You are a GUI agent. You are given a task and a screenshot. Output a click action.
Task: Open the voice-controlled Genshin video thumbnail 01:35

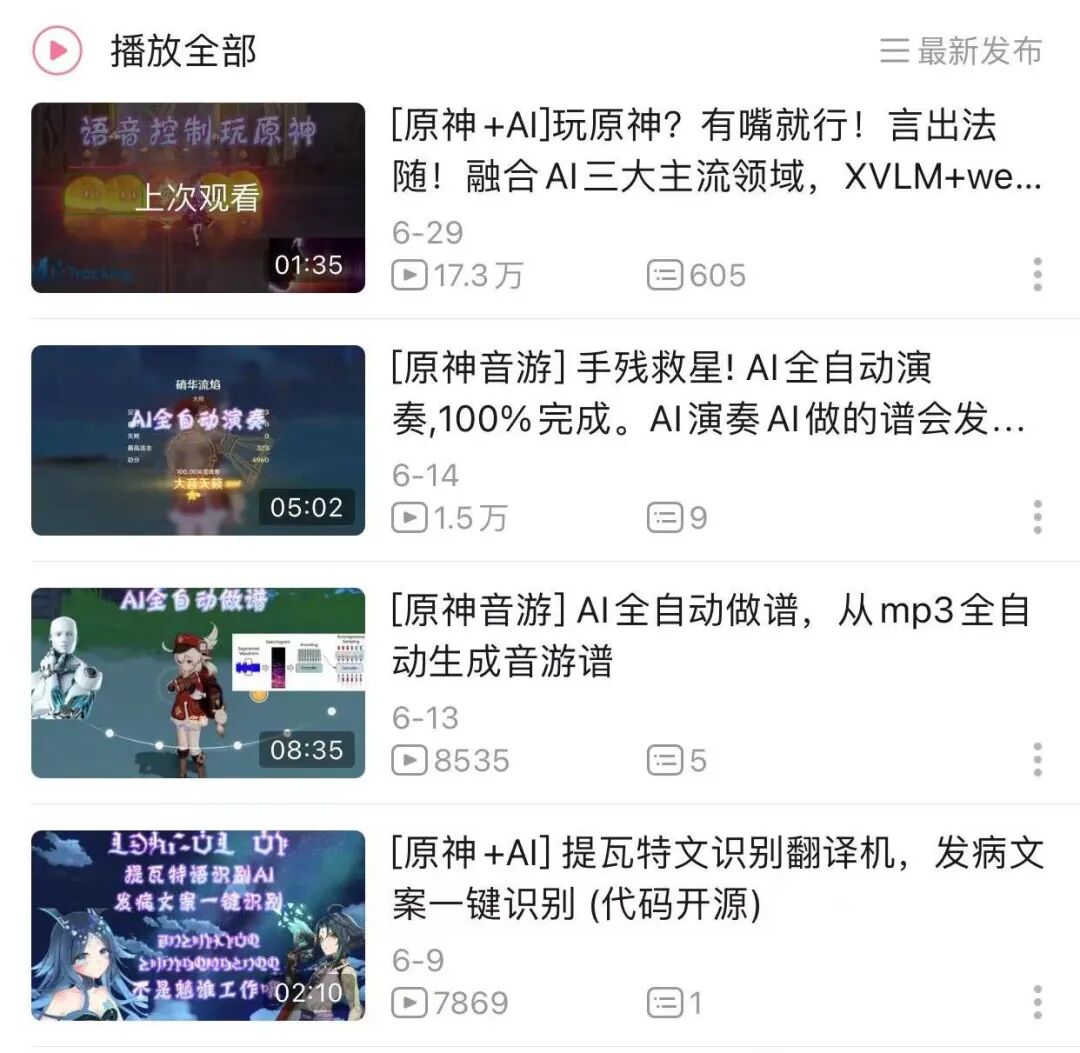point(198,197)
